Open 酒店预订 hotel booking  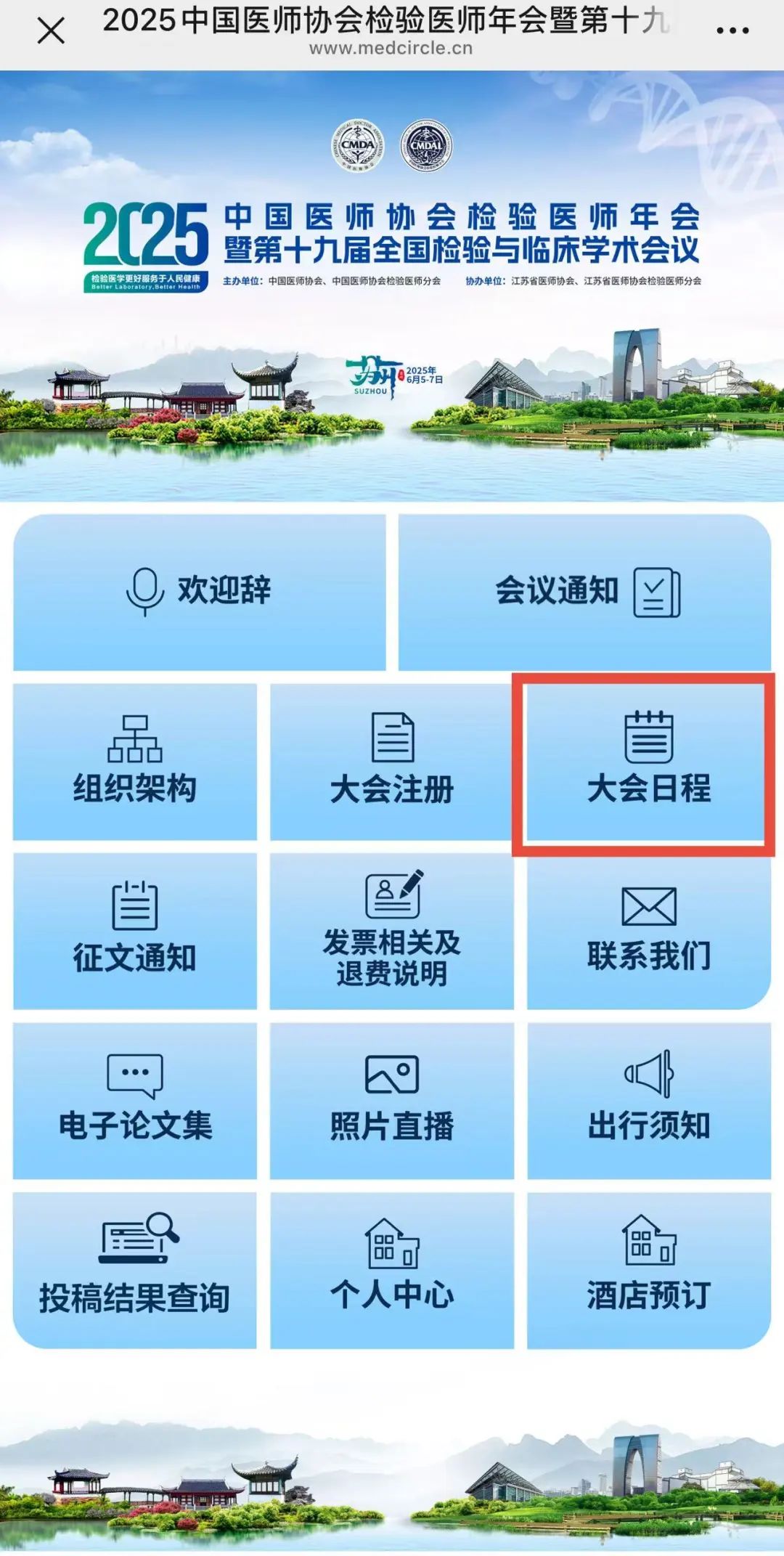click(648, 1271)
